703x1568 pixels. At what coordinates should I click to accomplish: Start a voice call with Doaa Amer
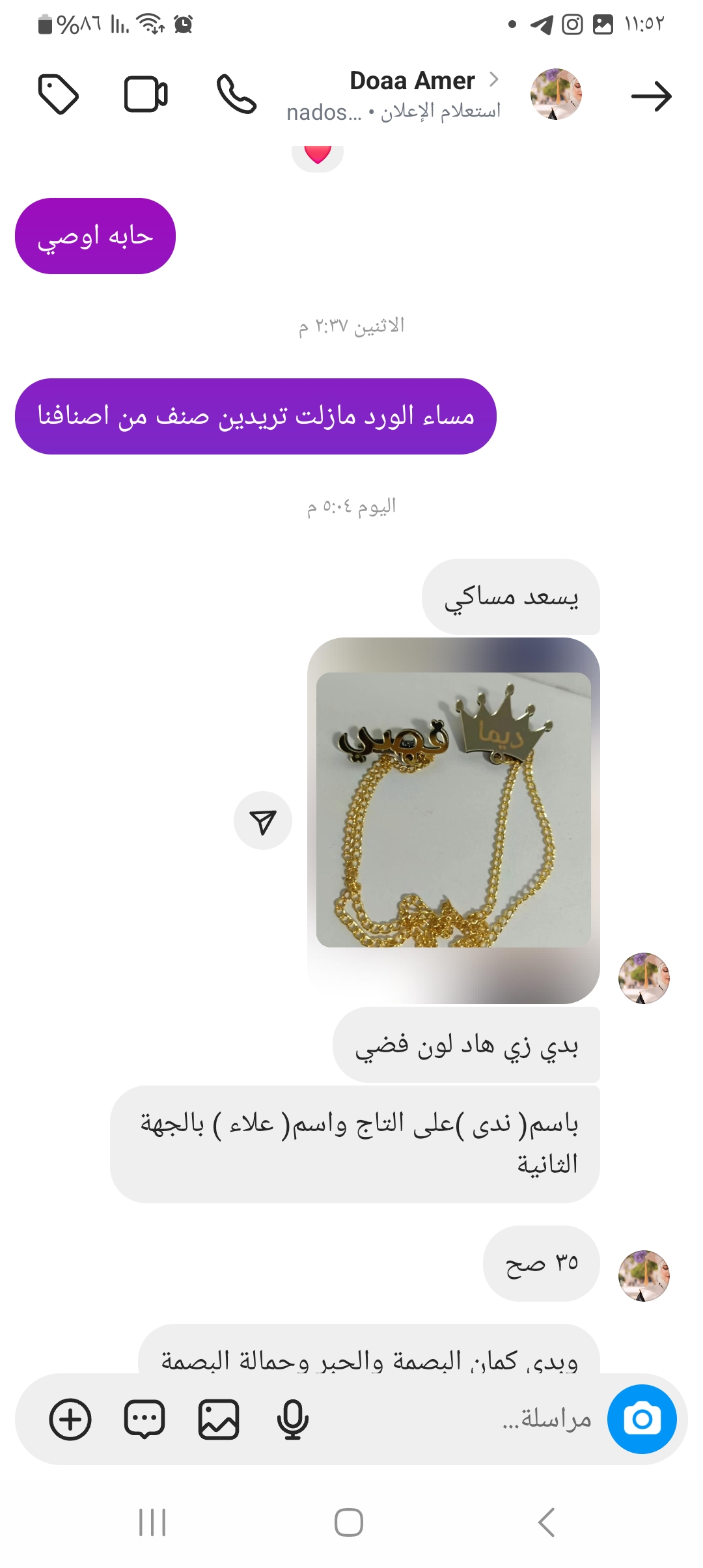[236, 94]
